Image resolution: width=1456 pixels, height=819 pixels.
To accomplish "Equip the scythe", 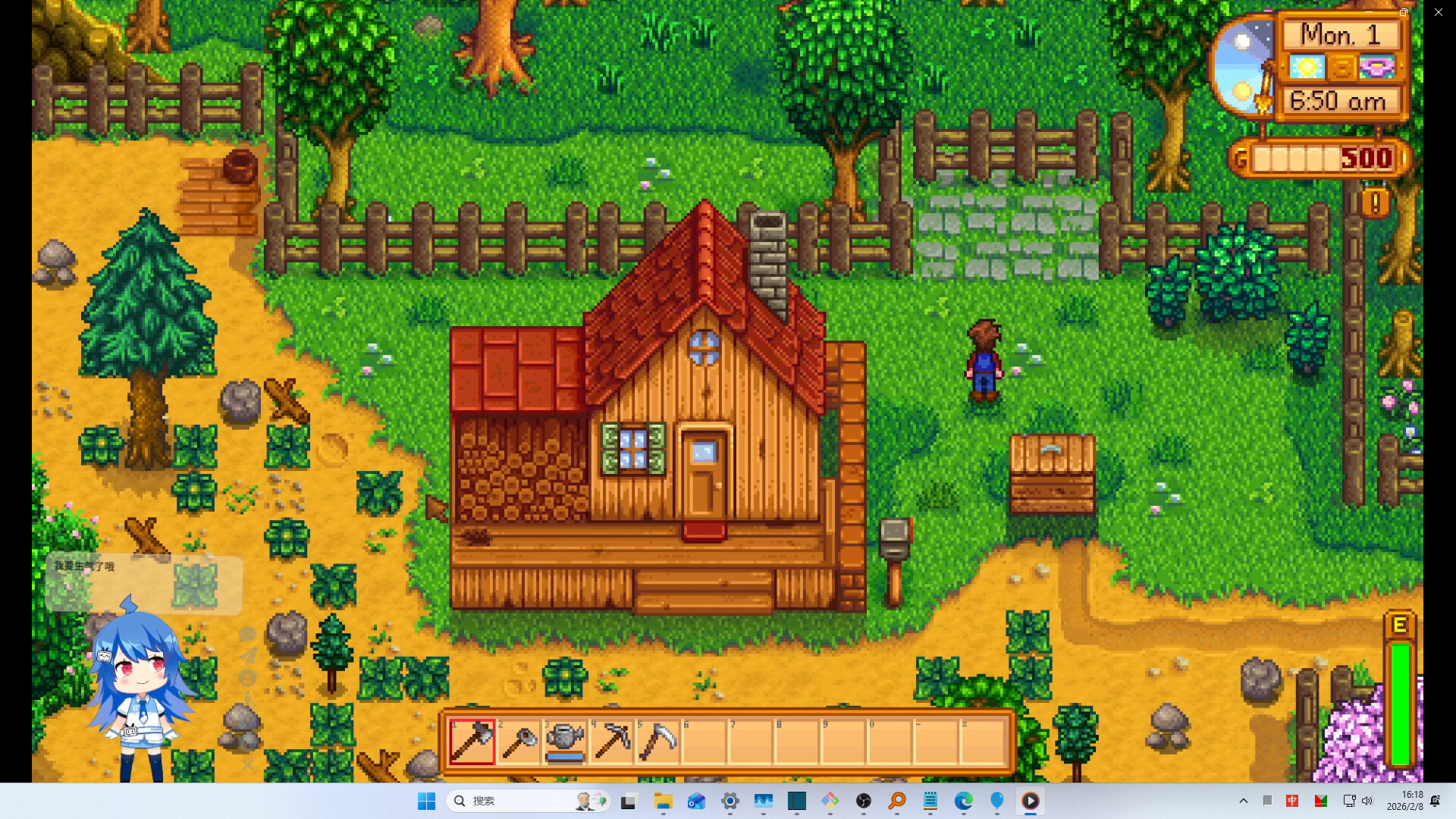I will [657, 741].
